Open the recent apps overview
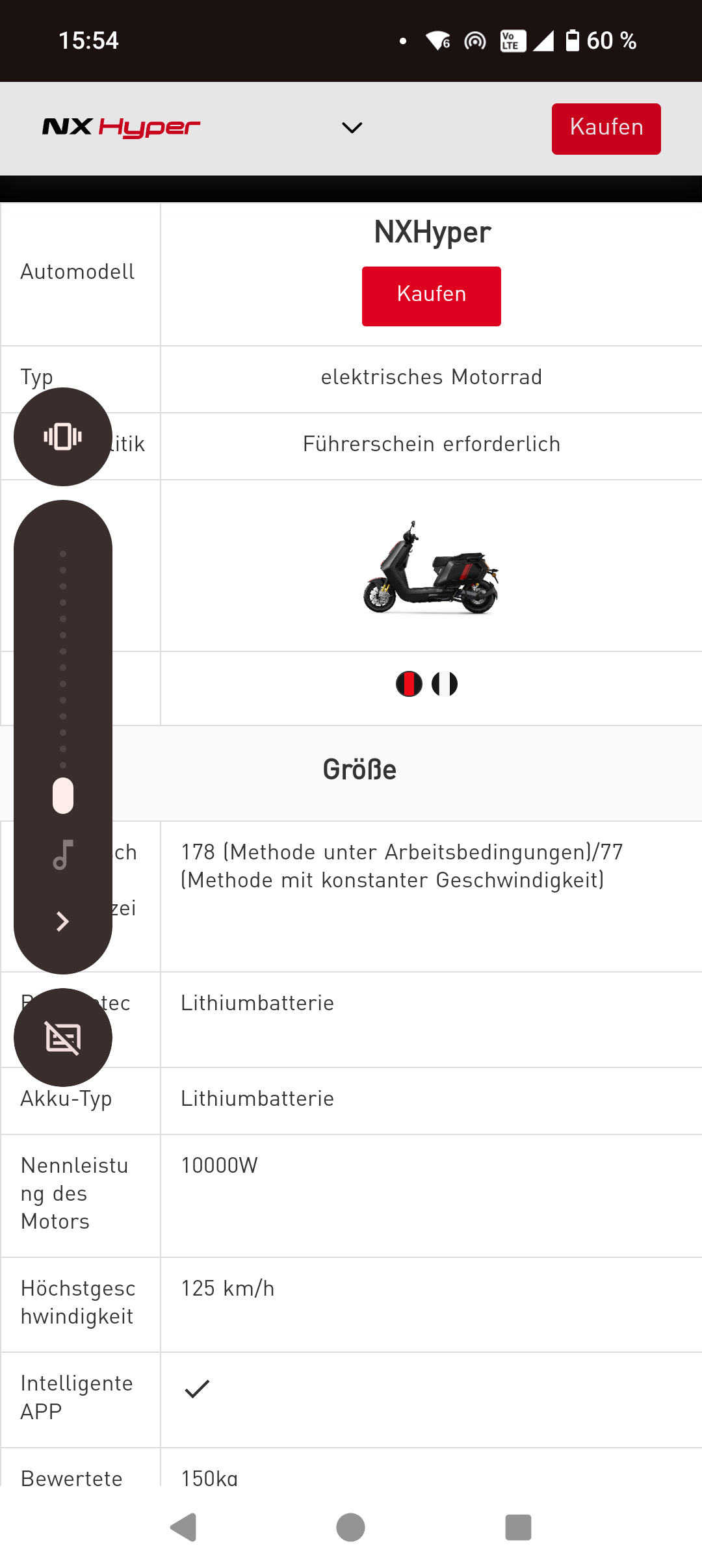 tap(518, 1527)
